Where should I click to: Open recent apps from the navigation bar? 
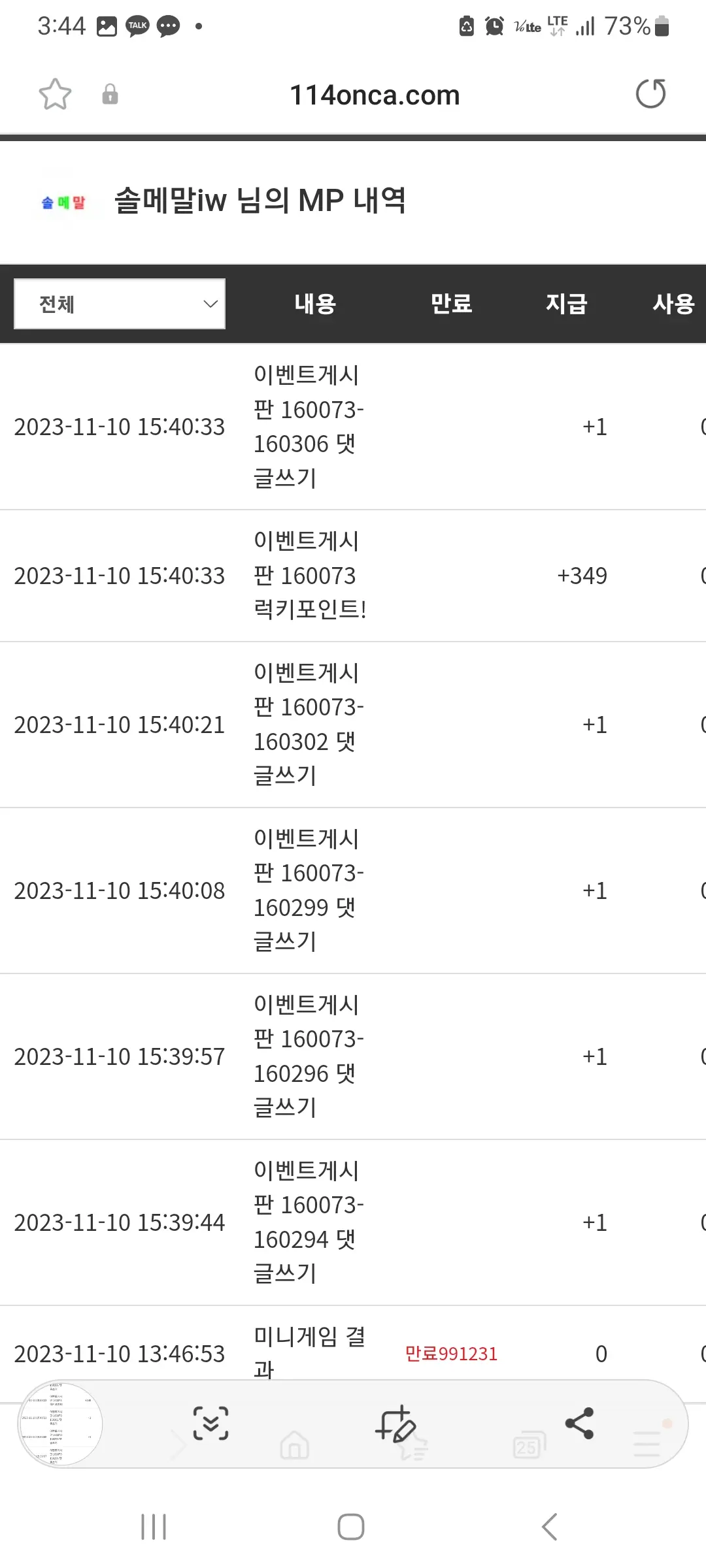[154, 1527]
